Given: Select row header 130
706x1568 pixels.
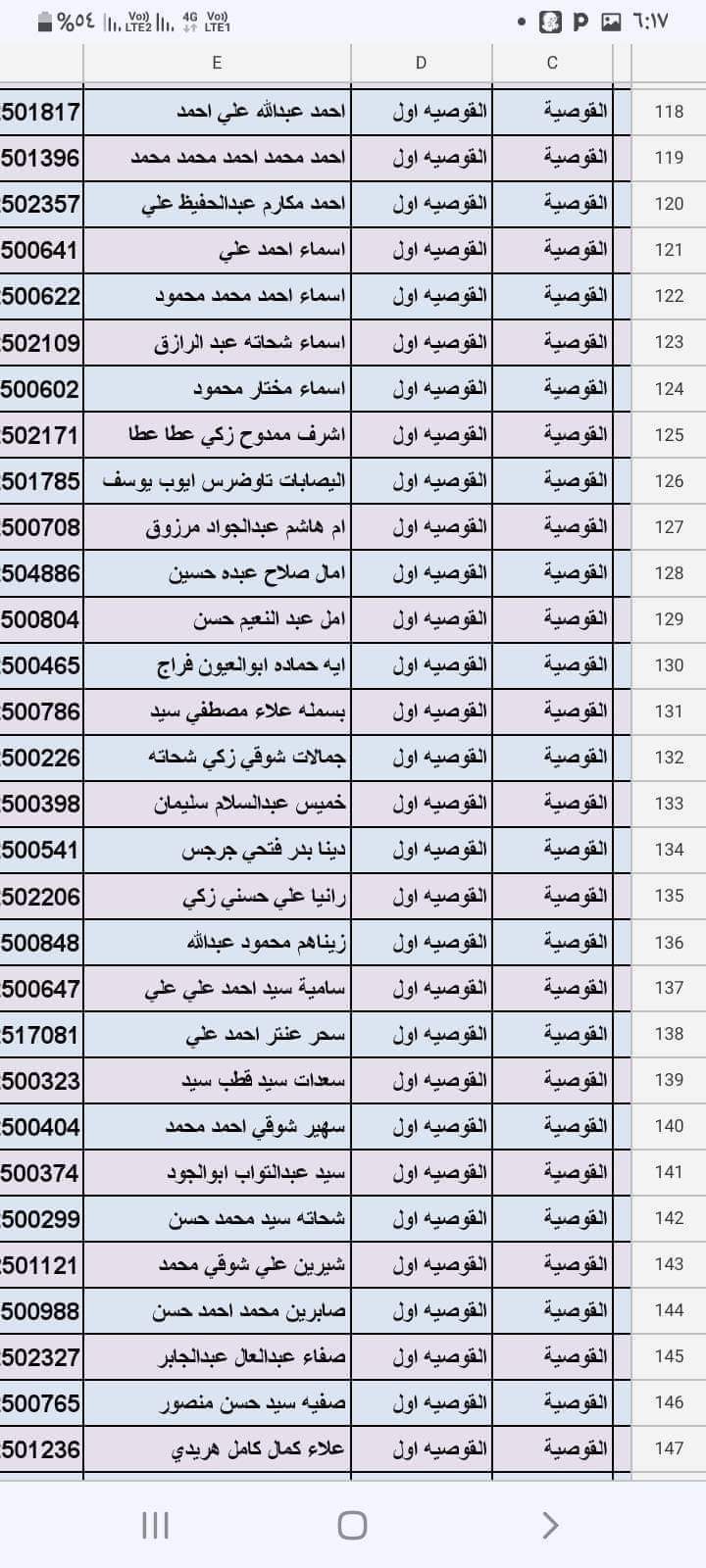Looking at the screenshot, I should 669,665.
